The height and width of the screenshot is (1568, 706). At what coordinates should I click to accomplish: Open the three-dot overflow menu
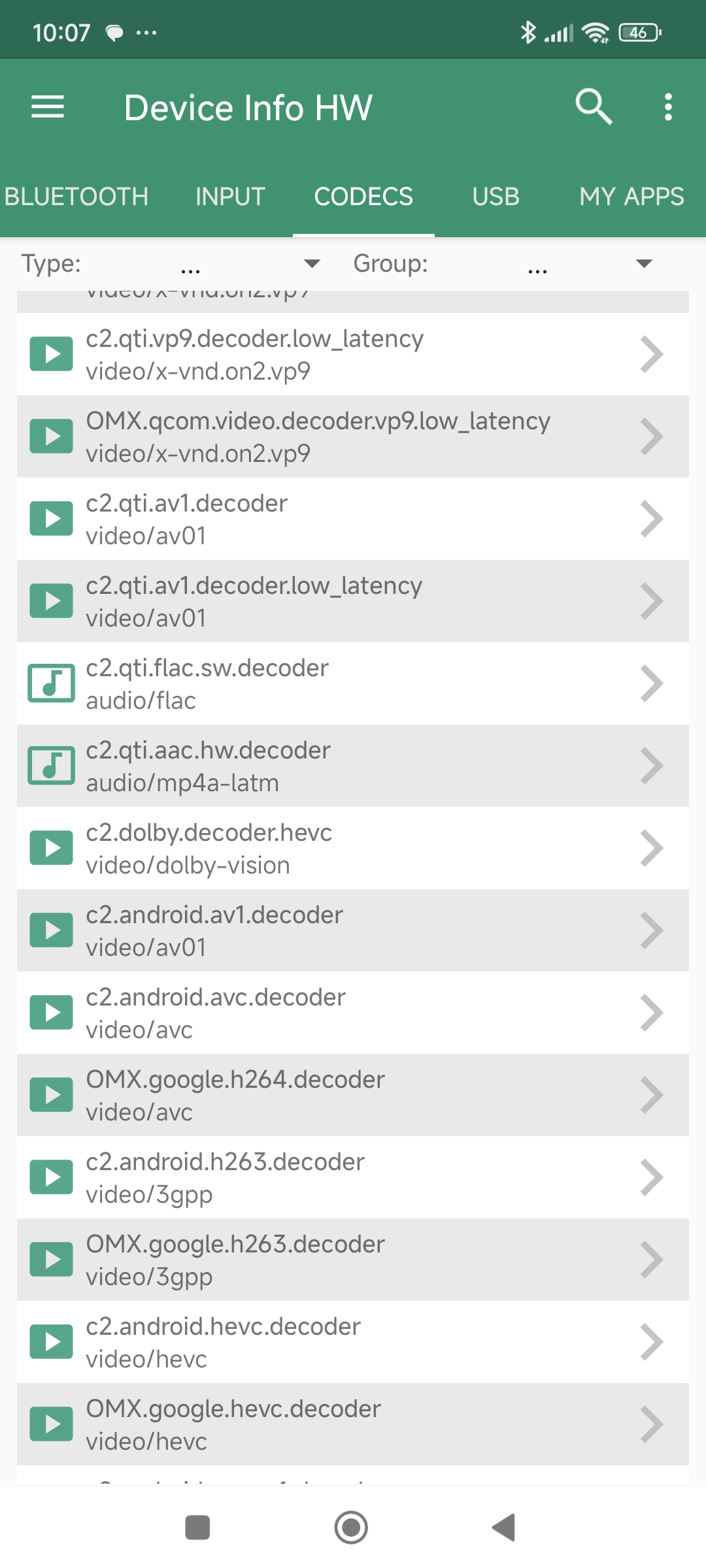tap(667, 106)
